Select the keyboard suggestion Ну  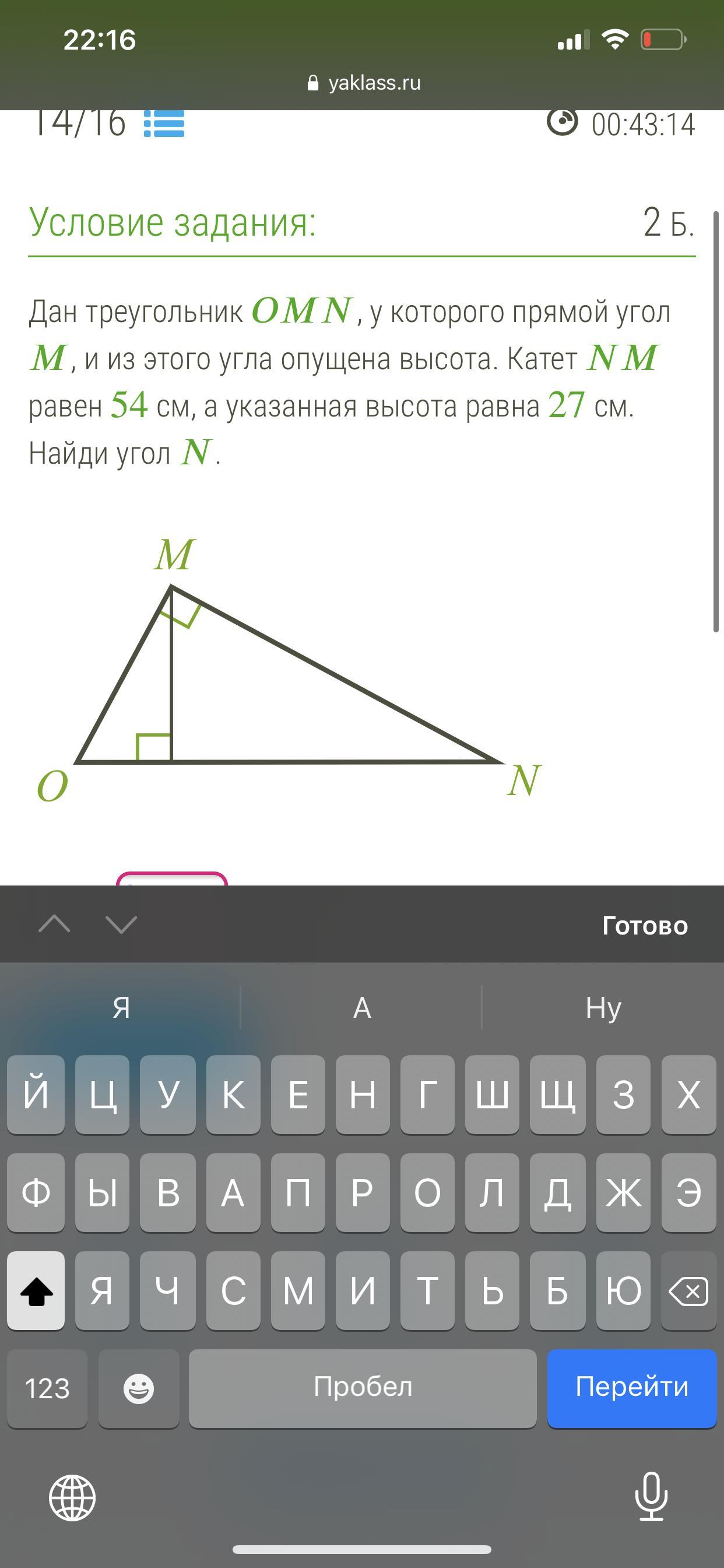[x=602, y=1007]
